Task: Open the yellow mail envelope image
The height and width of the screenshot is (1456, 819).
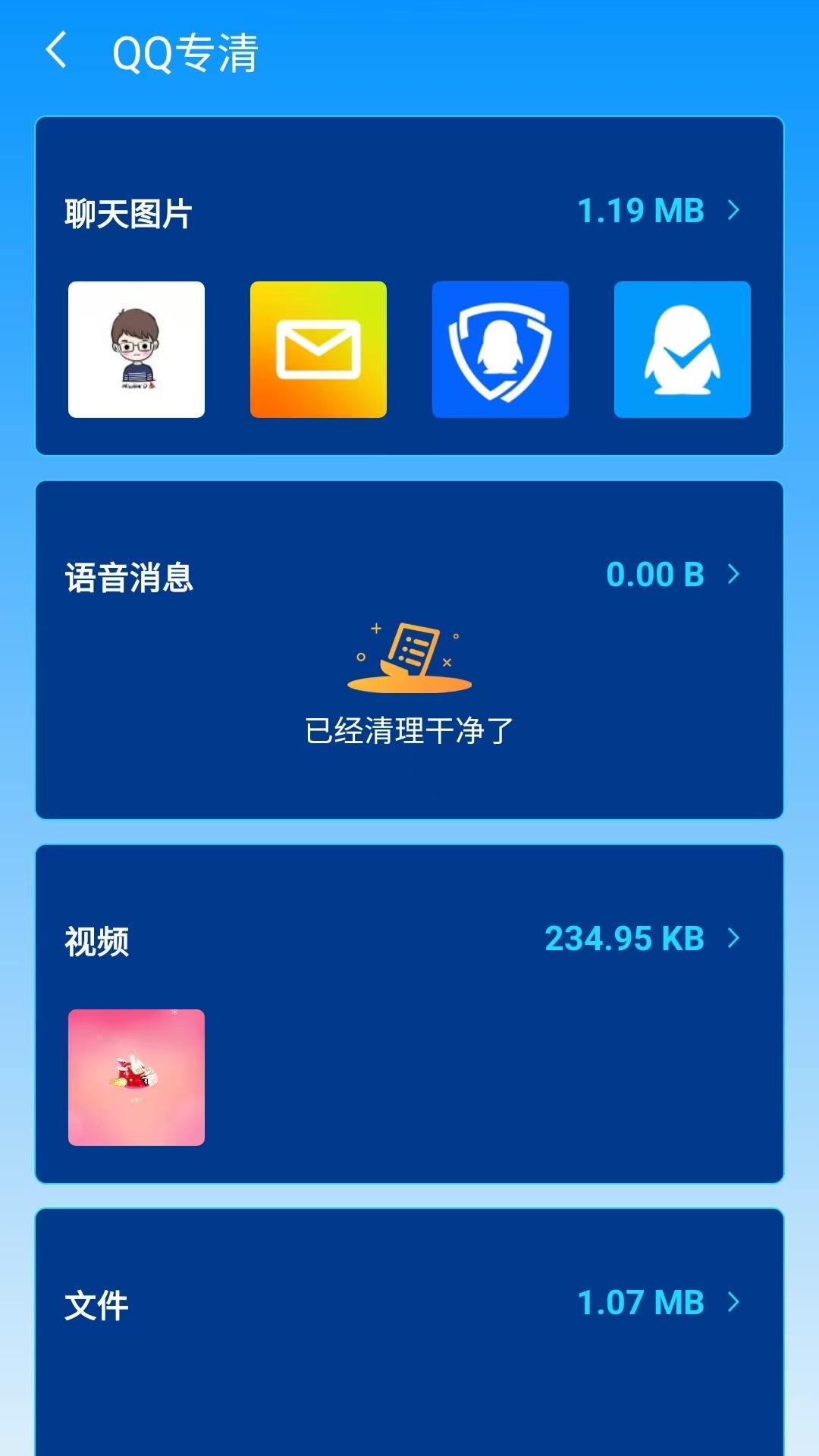Action: pos(318,350)
